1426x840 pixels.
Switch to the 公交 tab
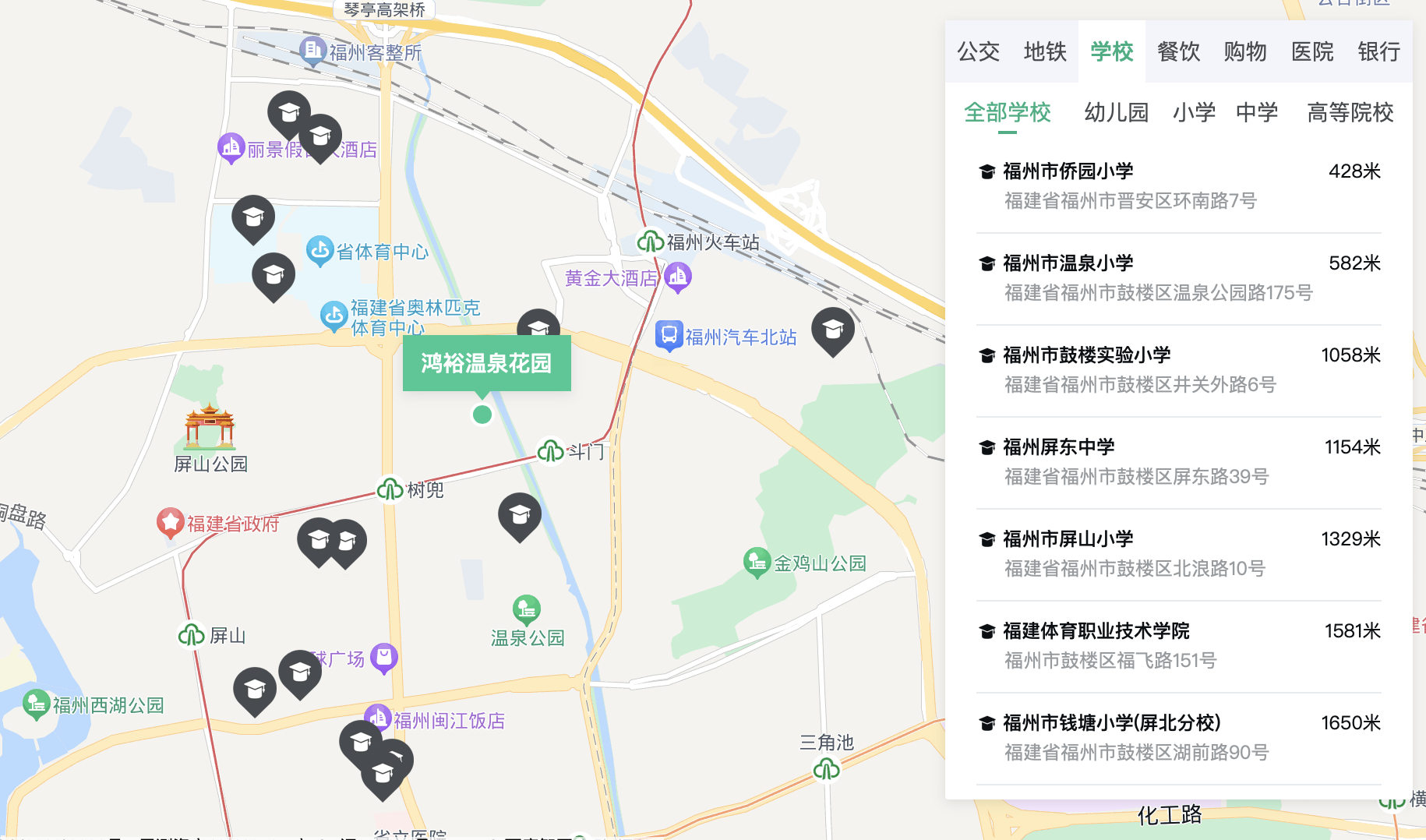click(978, 51)
